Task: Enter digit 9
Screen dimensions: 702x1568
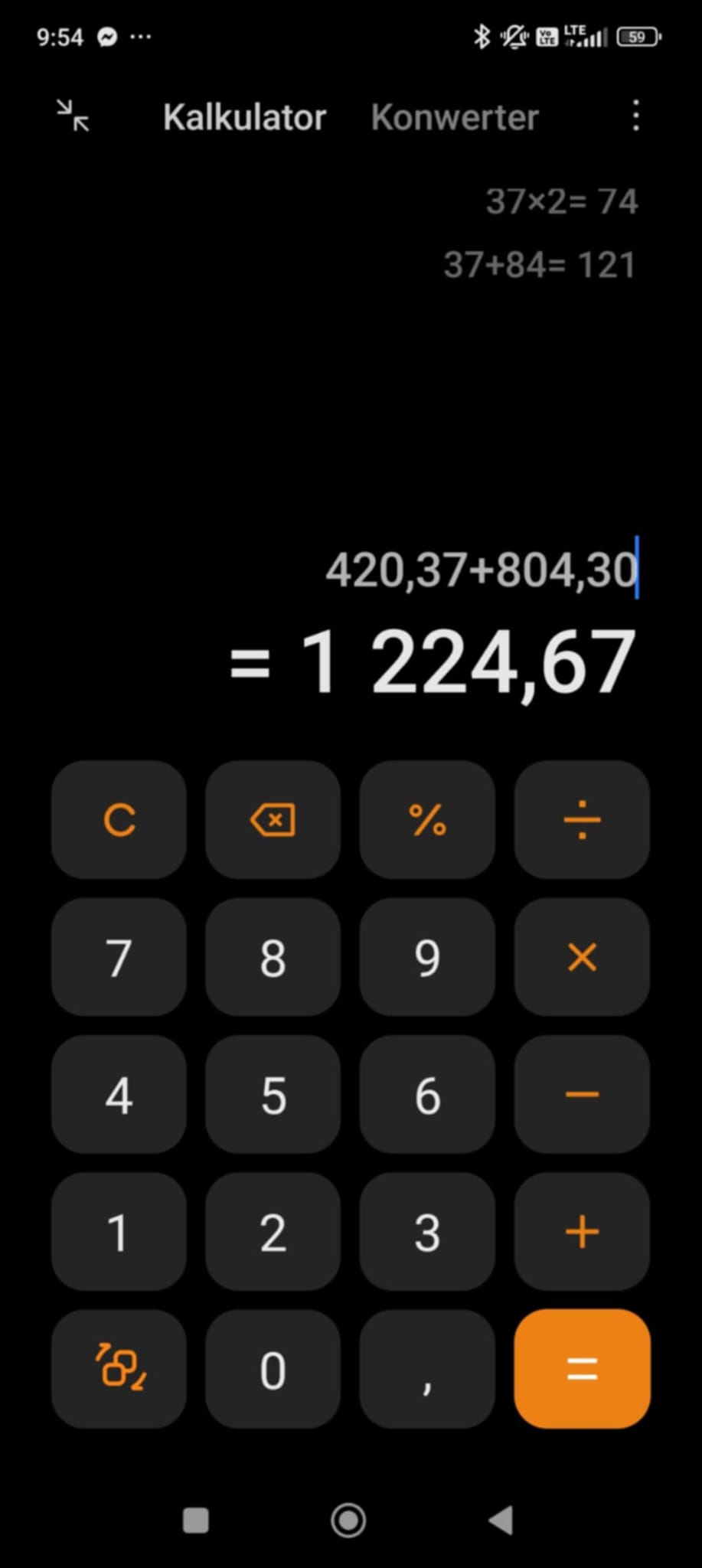Action: point(427,957)
